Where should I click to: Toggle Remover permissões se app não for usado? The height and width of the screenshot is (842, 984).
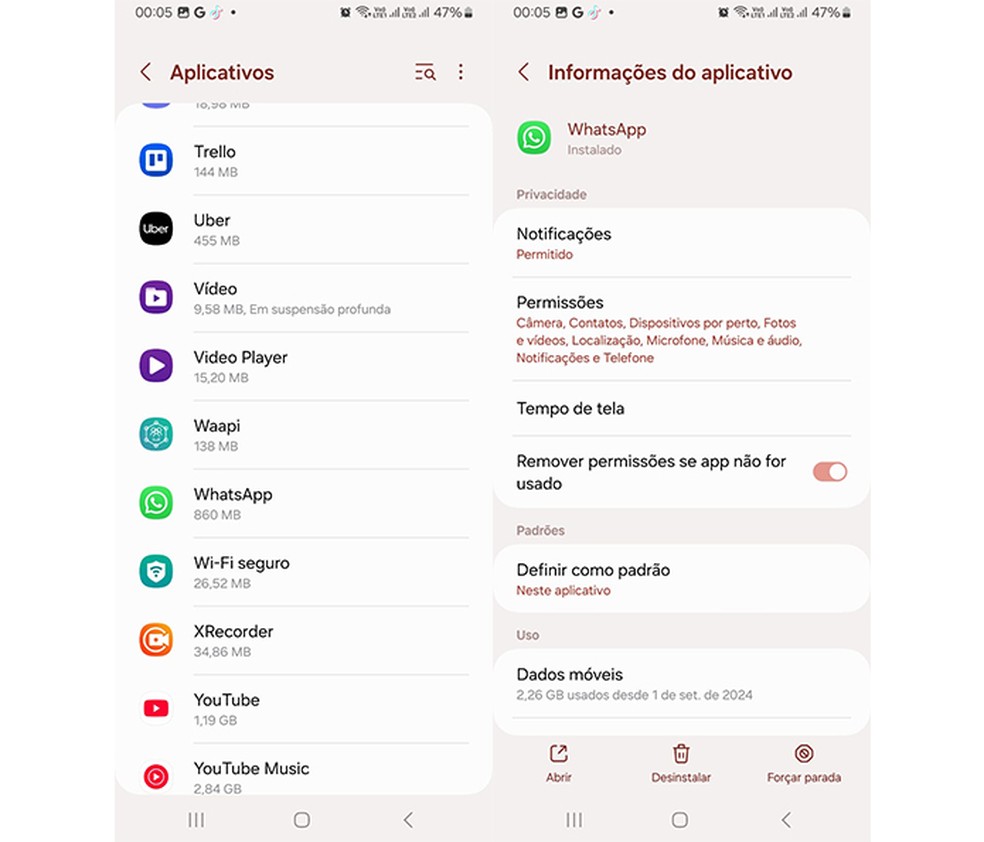point(829,472)
